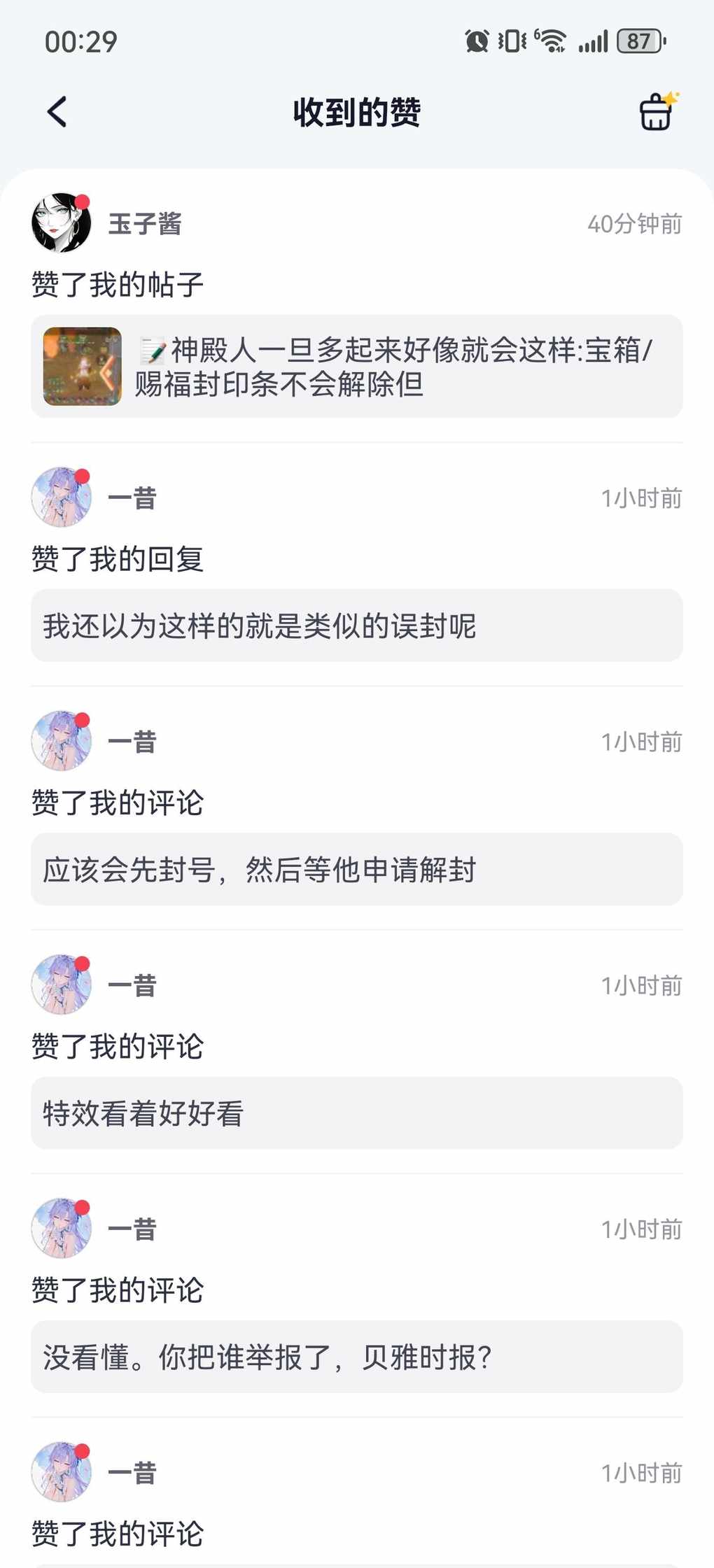Image resolution: width=714 pixels, height=1568 pixels.
Task: Open 玉子酱's profile avatar
Action: coord(62,223)
